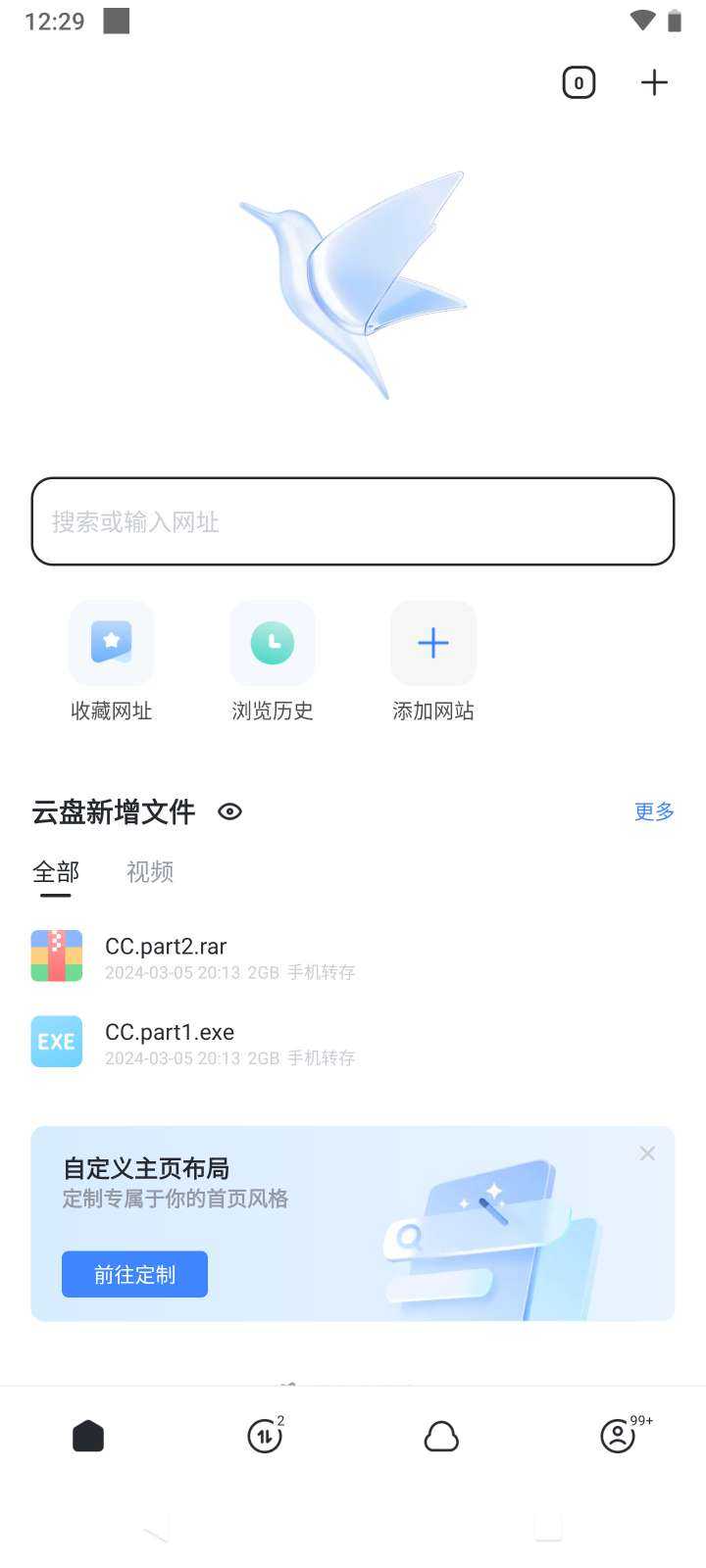The height and width of the screenshot is (1568, 706).
Task: Go to home tab in bottom bar
Action: pos(88,1437)
